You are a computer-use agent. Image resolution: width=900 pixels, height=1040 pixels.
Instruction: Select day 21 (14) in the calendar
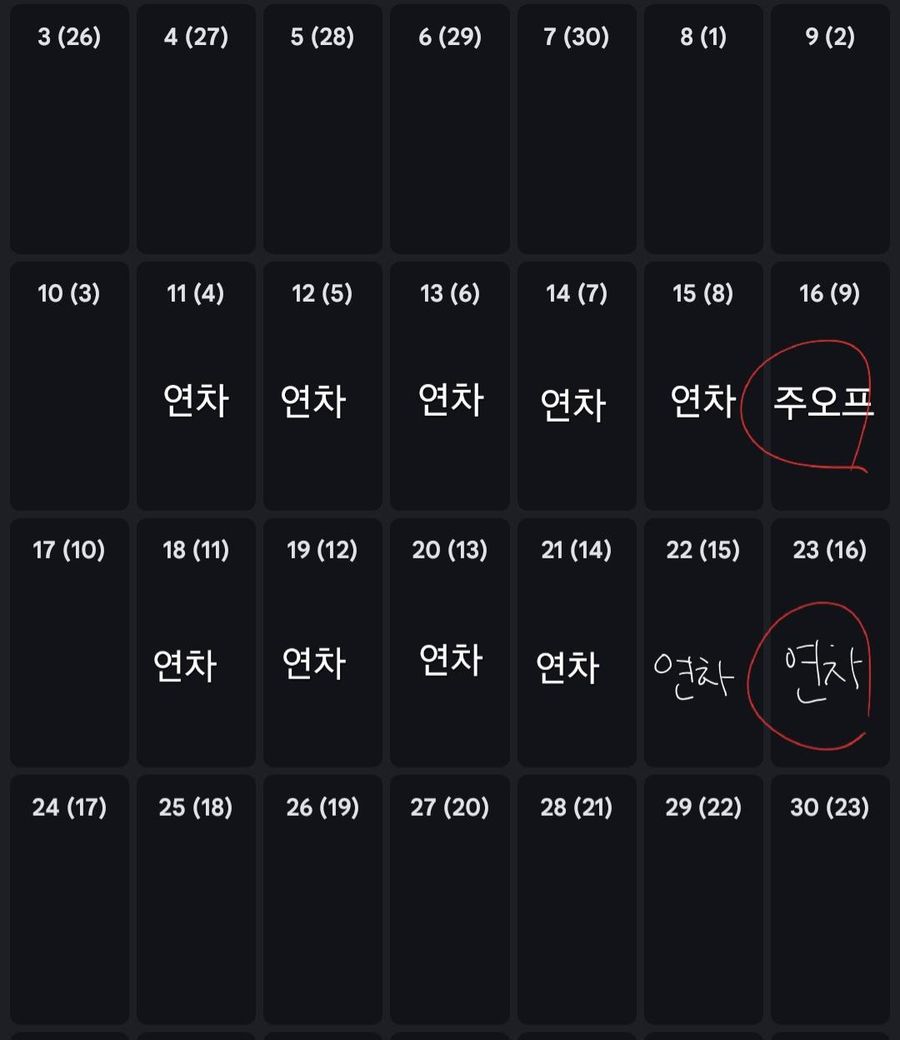(x=576, y=642)
